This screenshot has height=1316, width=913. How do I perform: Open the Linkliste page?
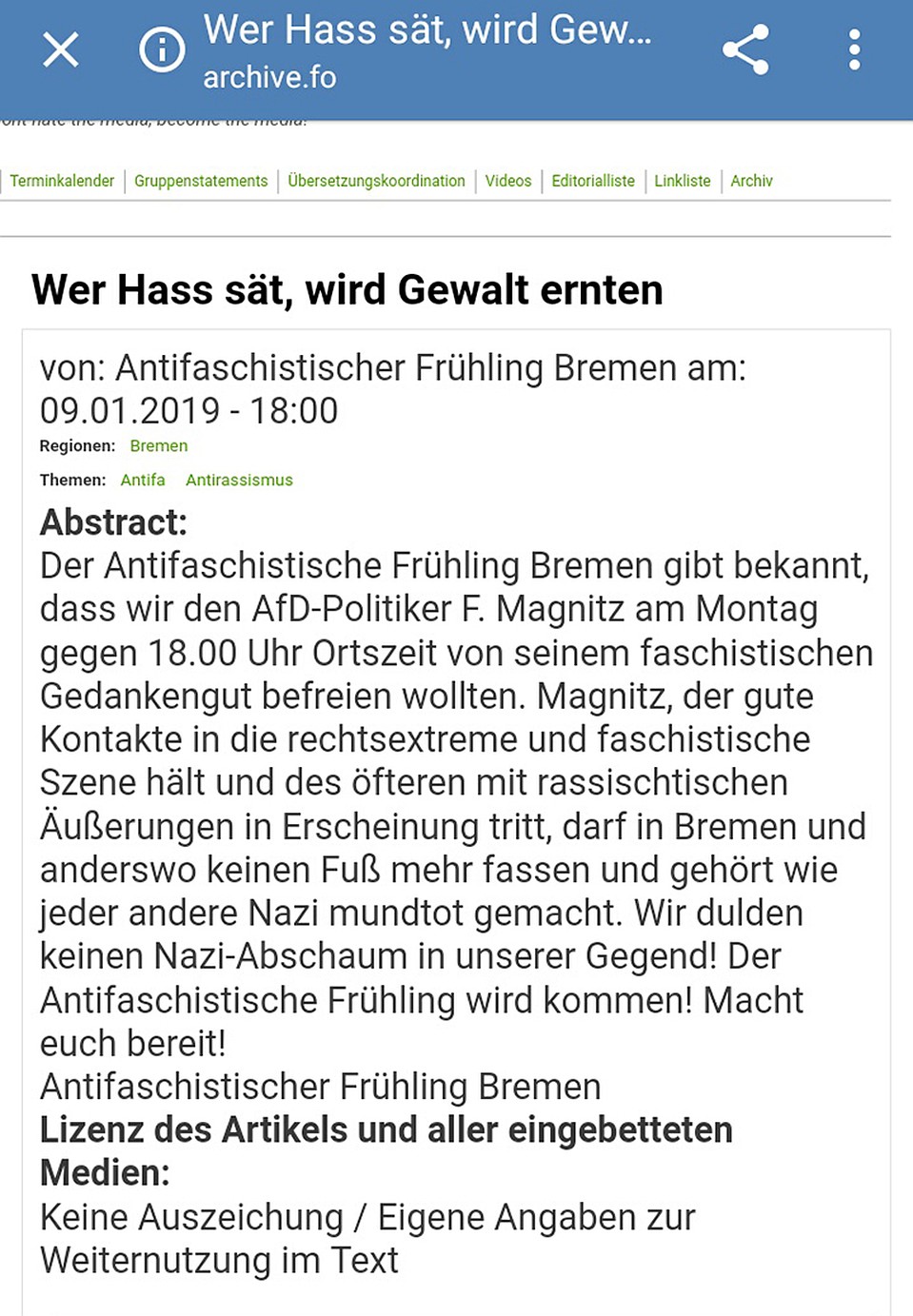[683, 181]
